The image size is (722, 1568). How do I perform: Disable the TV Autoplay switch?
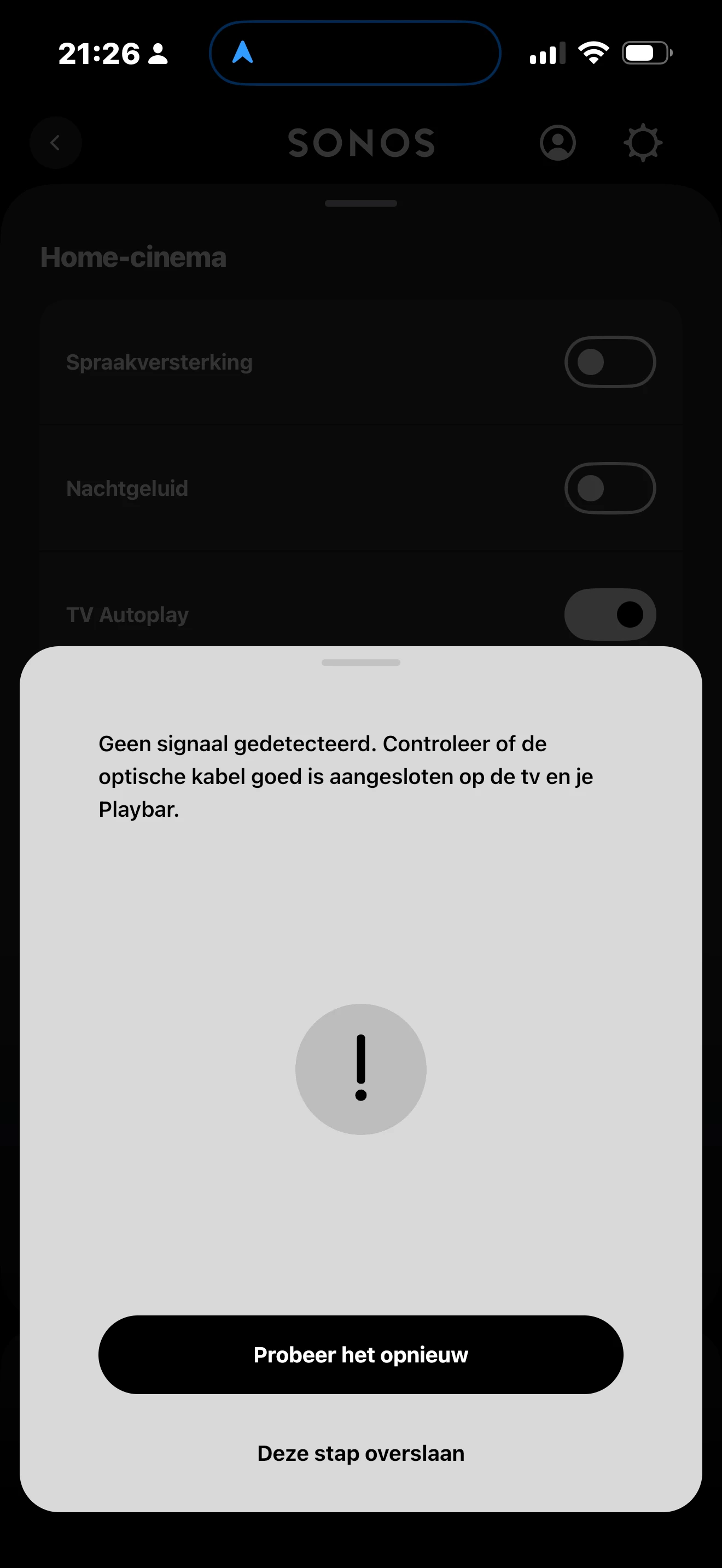pos(609,614)
